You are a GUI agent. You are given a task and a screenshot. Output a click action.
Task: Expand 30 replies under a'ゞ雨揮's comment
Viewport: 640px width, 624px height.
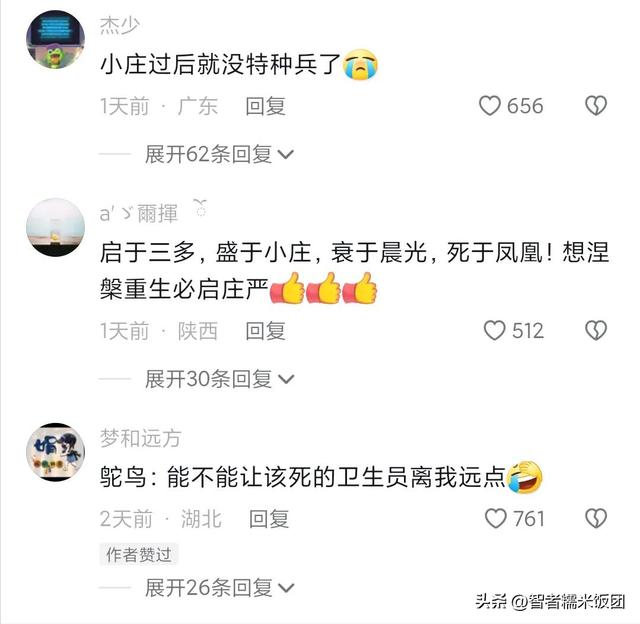pos(218,379)
